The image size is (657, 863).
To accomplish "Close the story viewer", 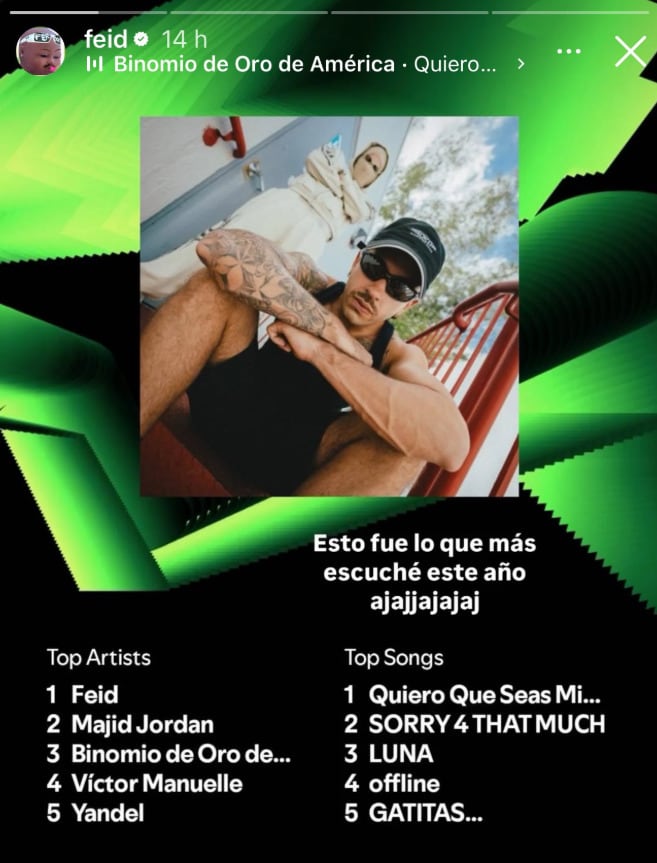I will (x=630, y=51).
